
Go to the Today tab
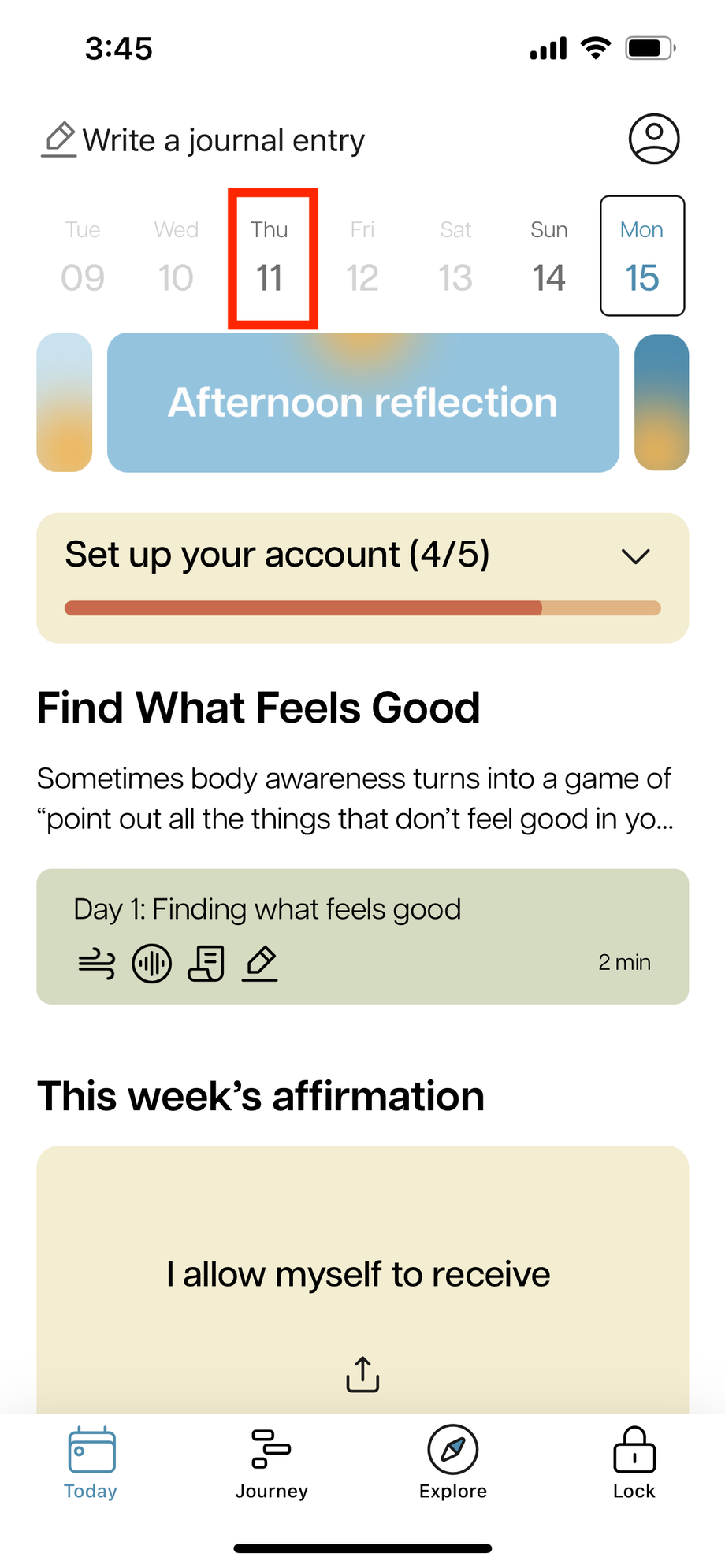click(91, 1462)
